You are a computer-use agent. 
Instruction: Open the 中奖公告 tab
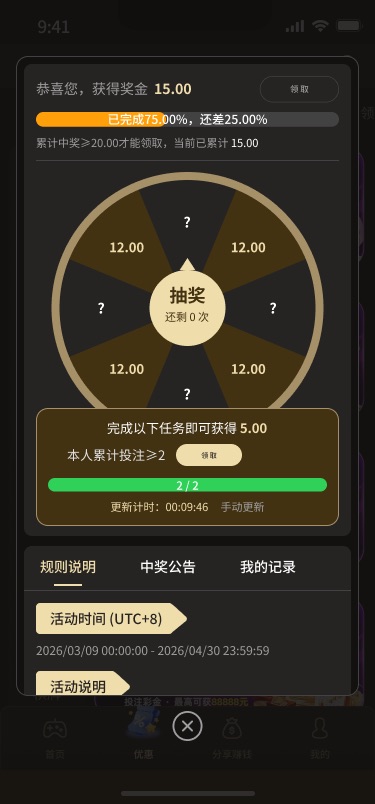pyautogui.click(x=168, y=567)
